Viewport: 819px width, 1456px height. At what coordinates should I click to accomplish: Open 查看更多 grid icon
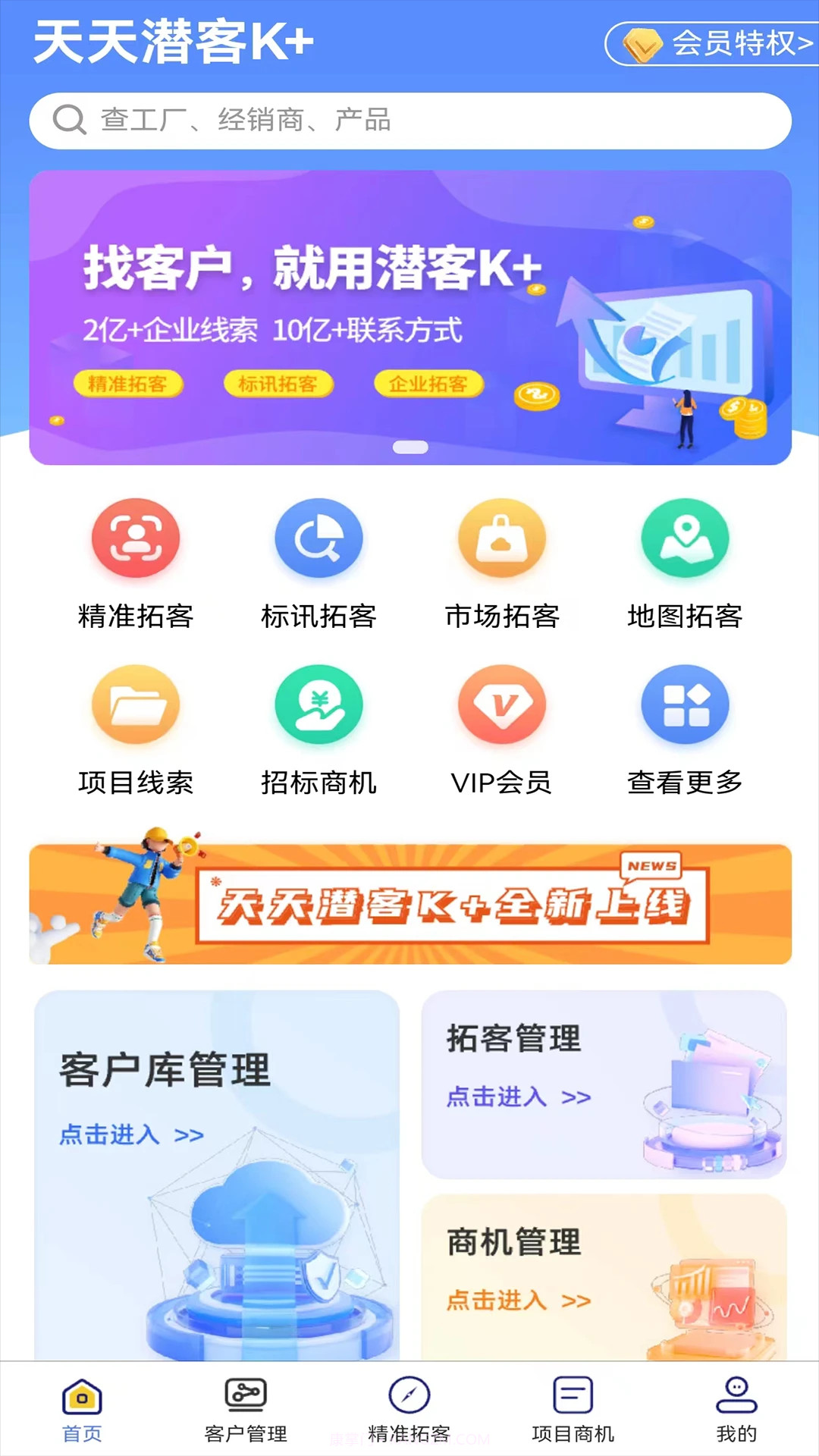(683, 707)
